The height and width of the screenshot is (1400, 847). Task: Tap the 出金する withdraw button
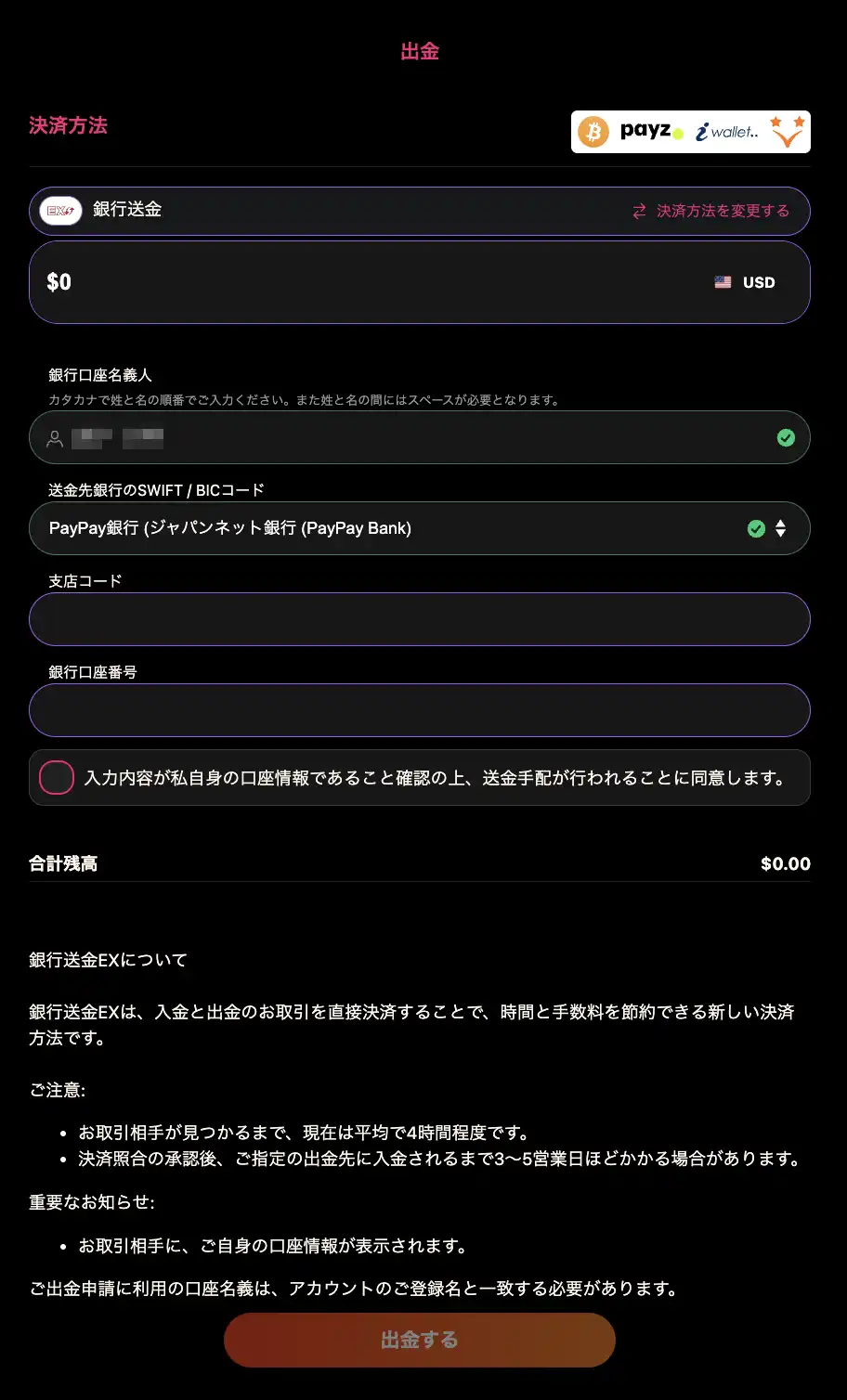coord(419,1340)
